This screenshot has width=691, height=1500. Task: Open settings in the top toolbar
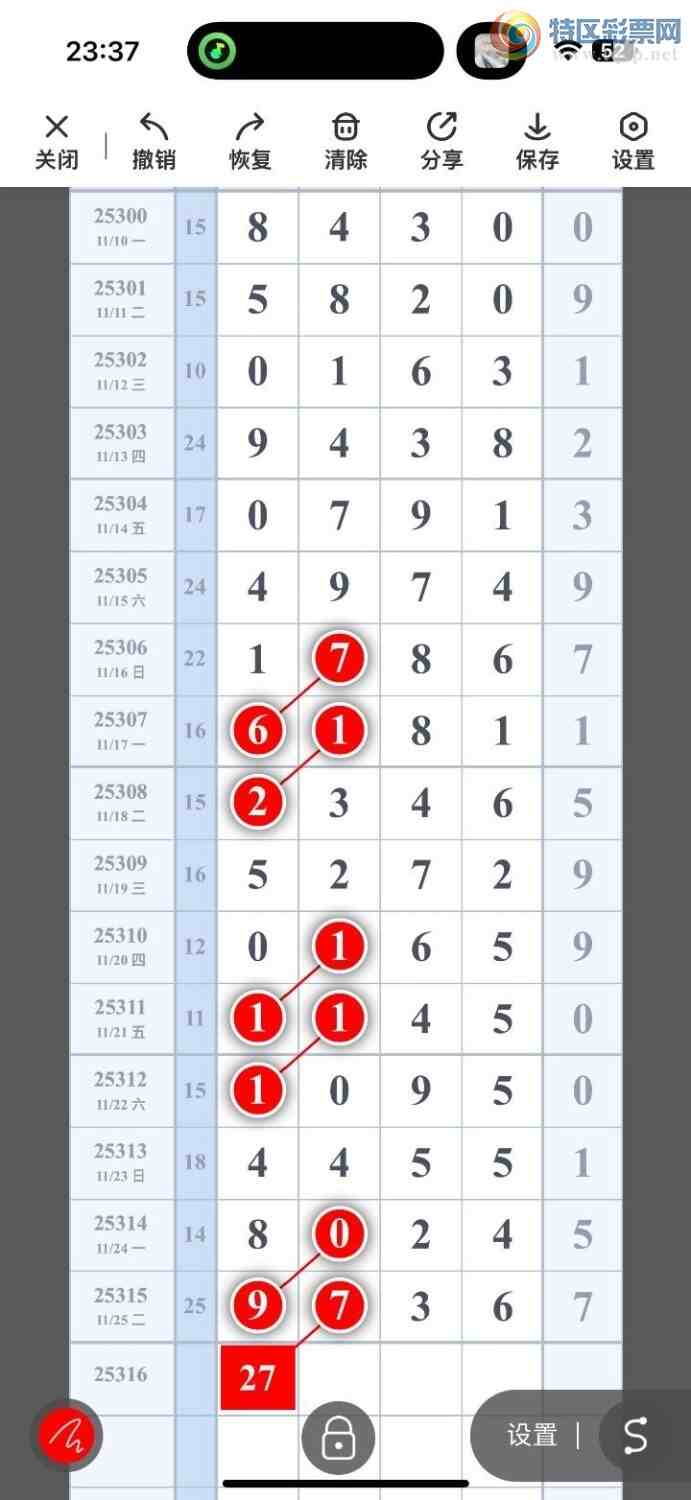633,141
